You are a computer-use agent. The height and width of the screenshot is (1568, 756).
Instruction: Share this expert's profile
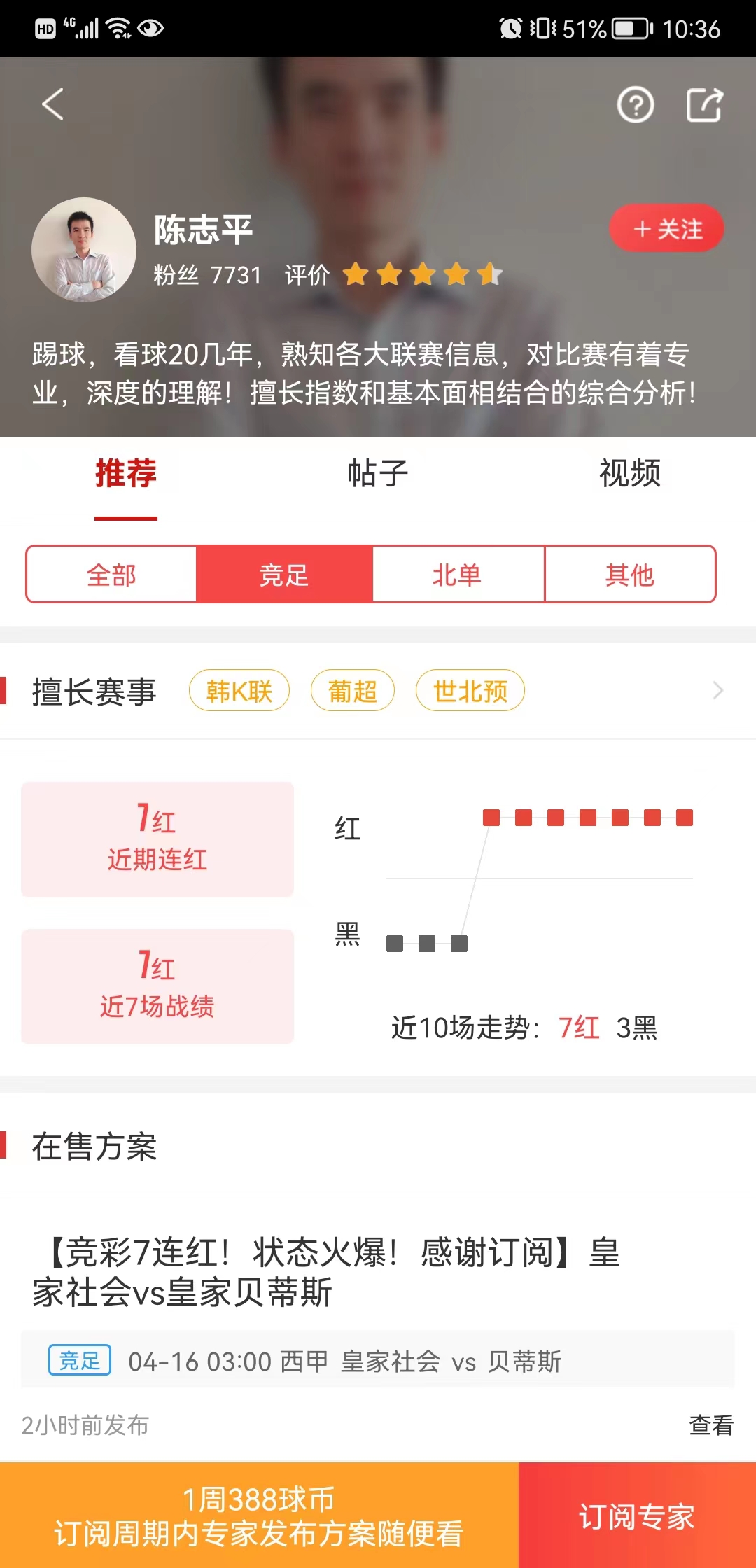[x=703, y=106]
